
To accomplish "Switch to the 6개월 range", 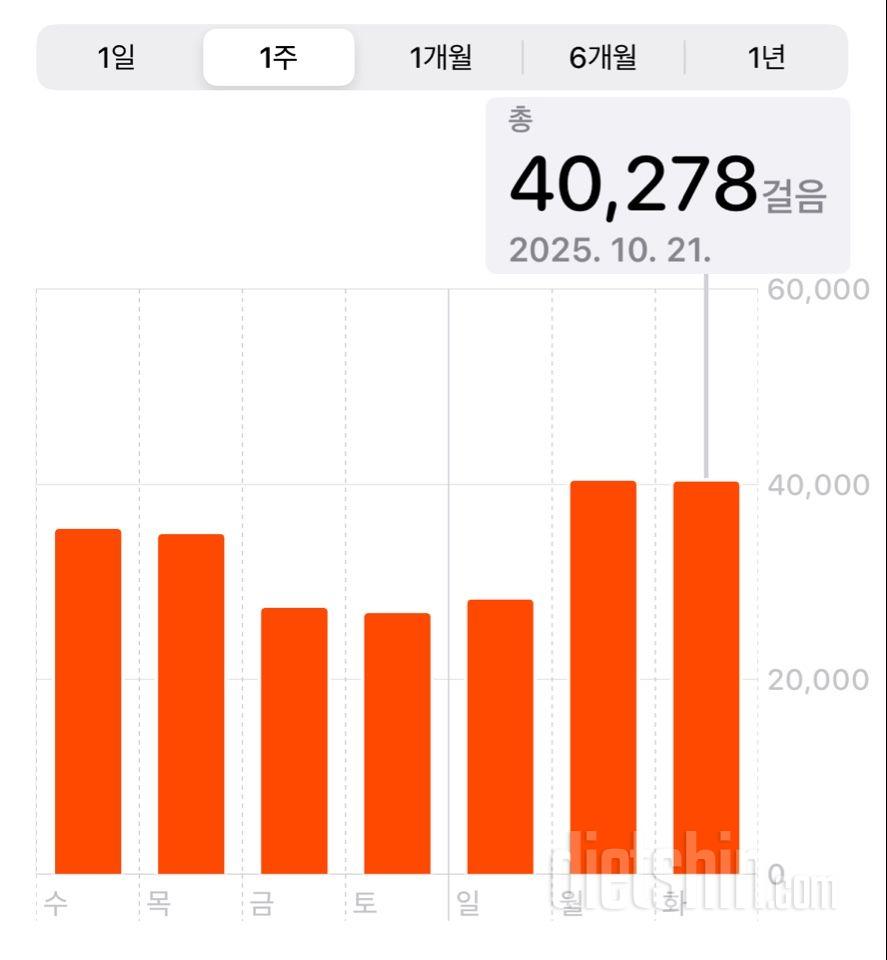I will (603, 58).
